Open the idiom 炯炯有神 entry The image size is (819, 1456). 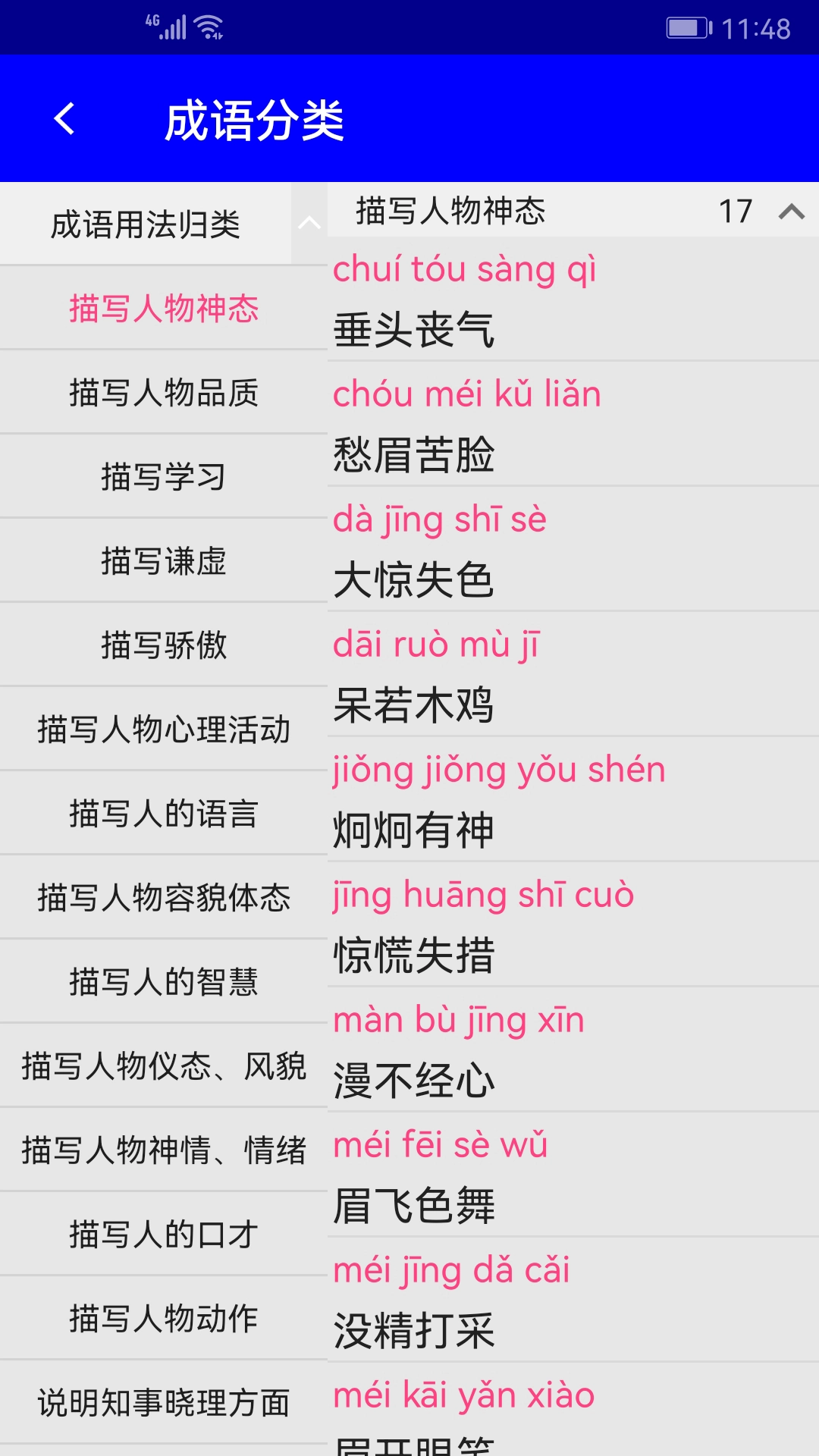coord(413,827)
